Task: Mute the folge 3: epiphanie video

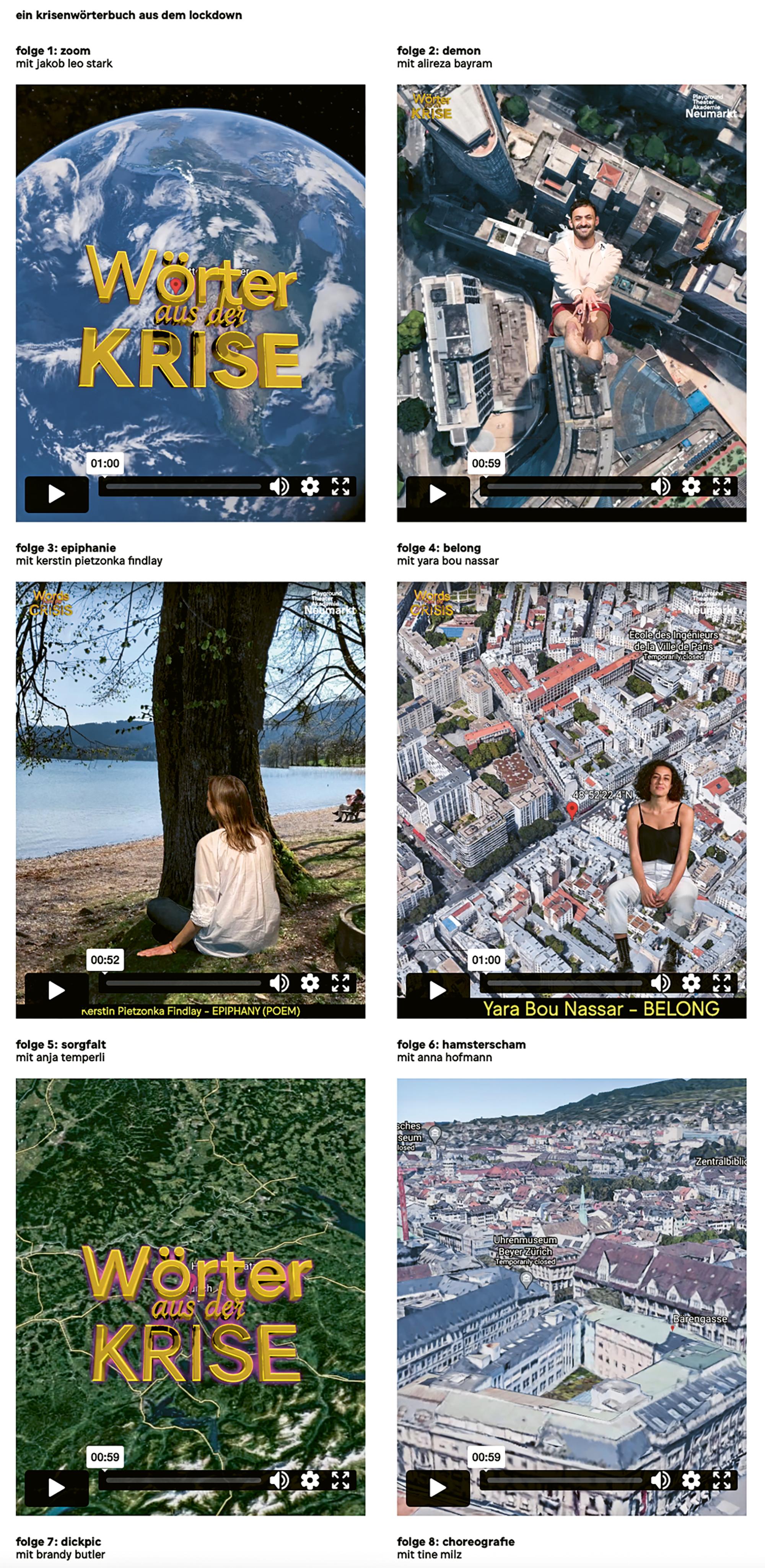Action: tap(279, 983)
